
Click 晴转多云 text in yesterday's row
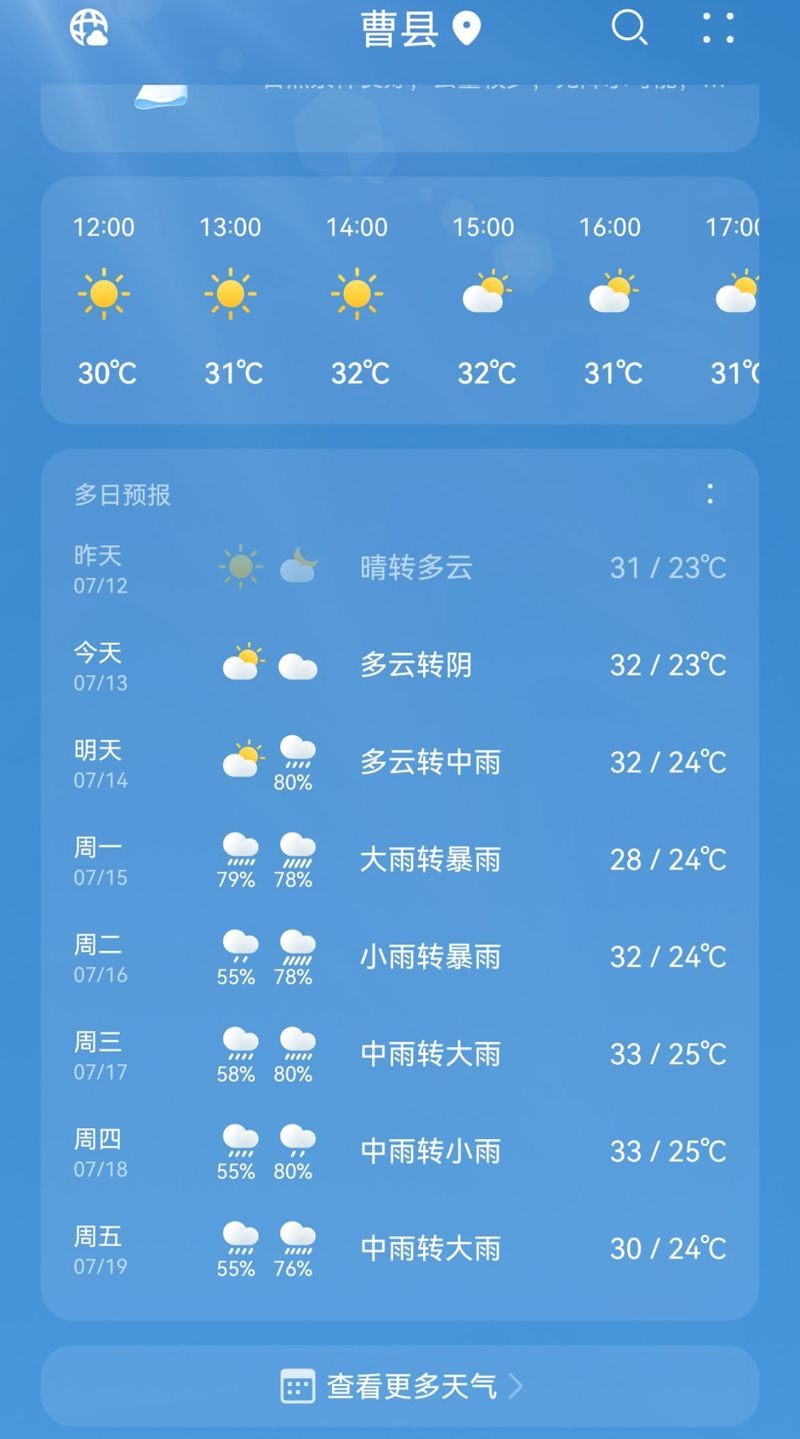[415, 568]
